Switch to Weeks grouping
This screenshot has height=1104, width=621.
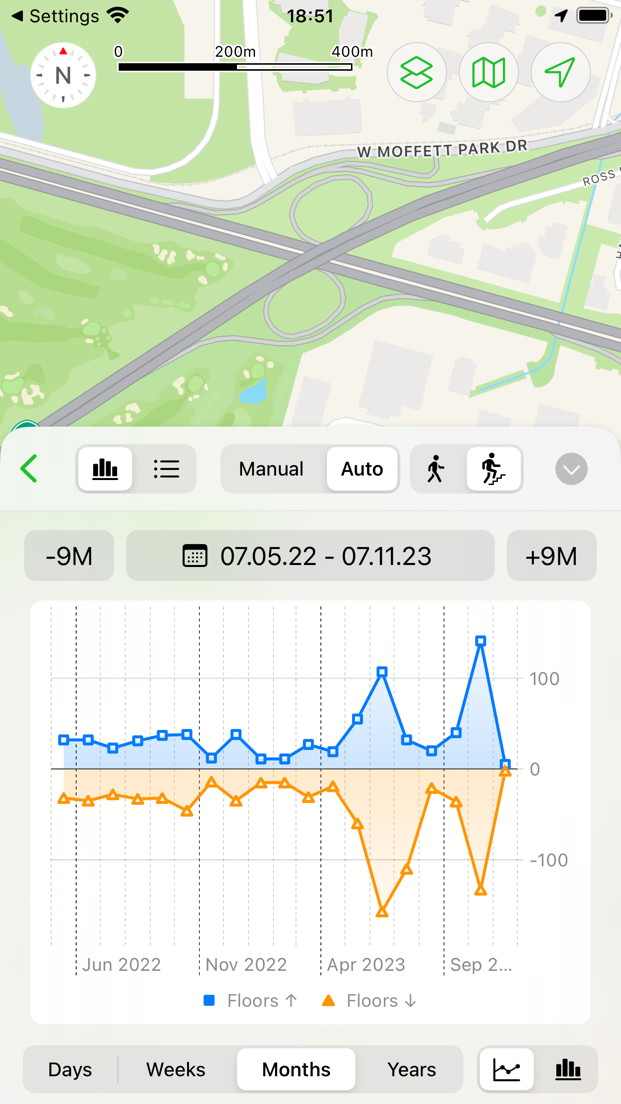(x=176, y=1070)
